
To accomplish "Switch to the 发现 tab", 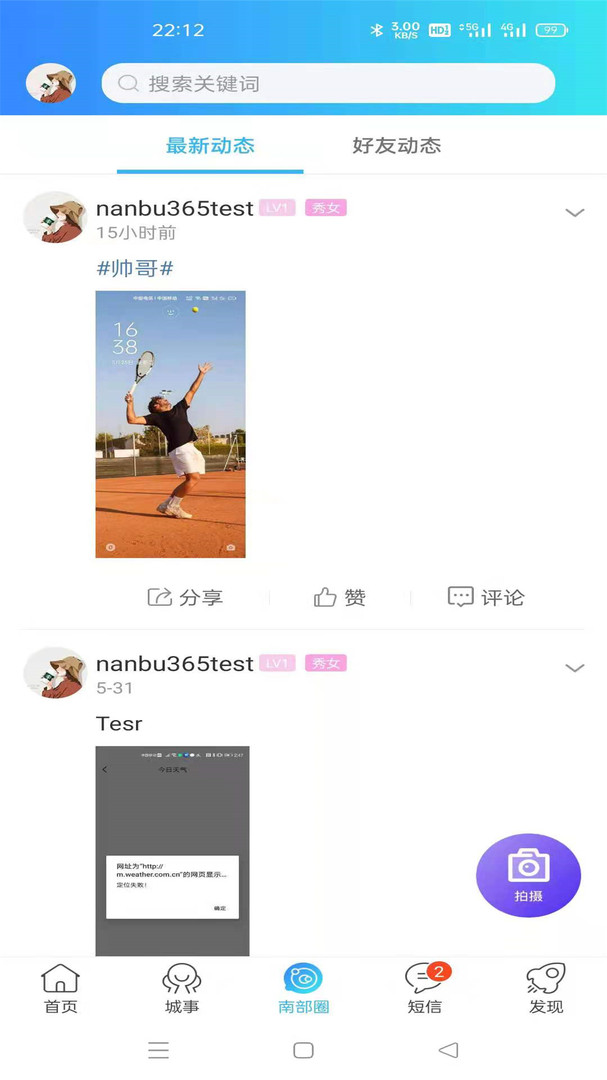I will tap(546, 988).
